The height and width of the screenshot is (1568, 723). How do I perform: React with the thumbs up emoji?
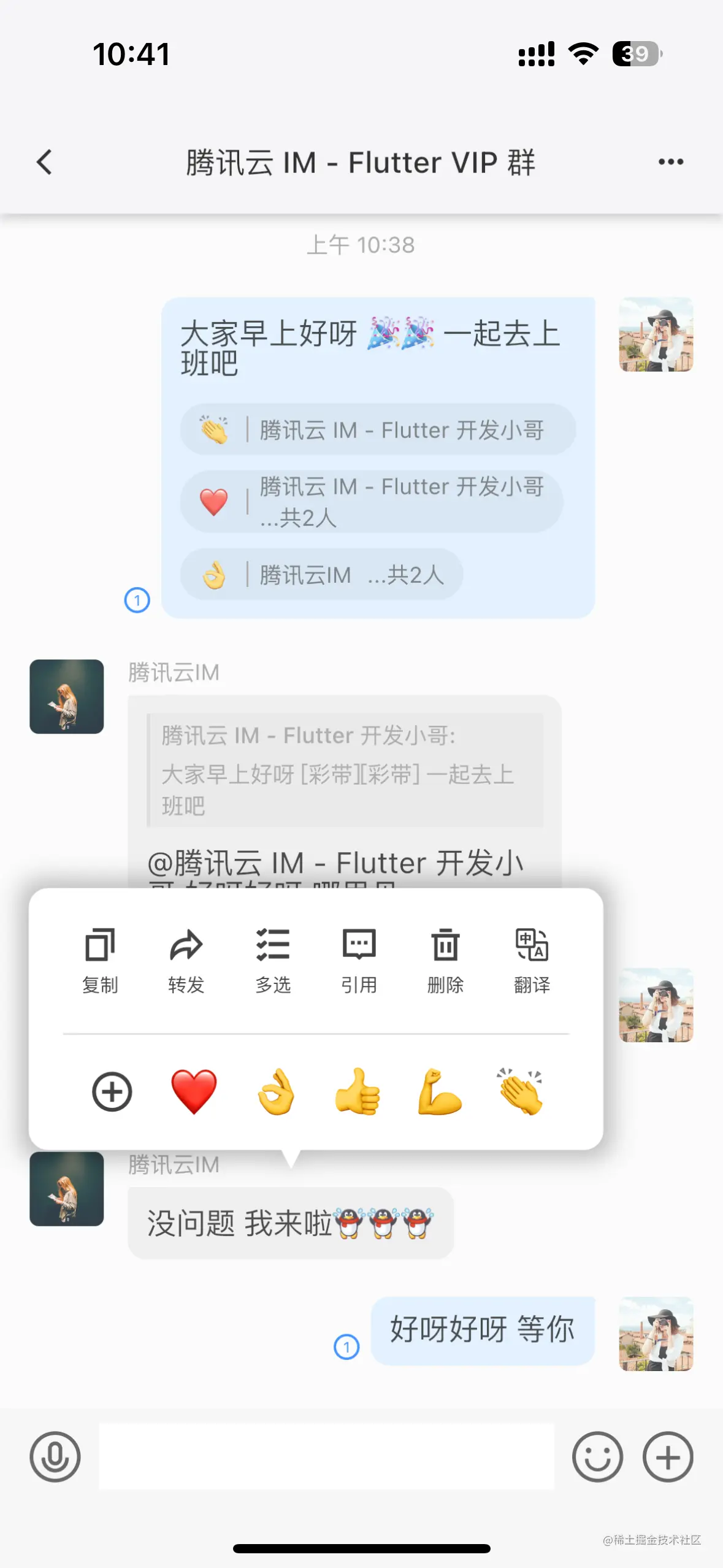(x=358, y=1091)
